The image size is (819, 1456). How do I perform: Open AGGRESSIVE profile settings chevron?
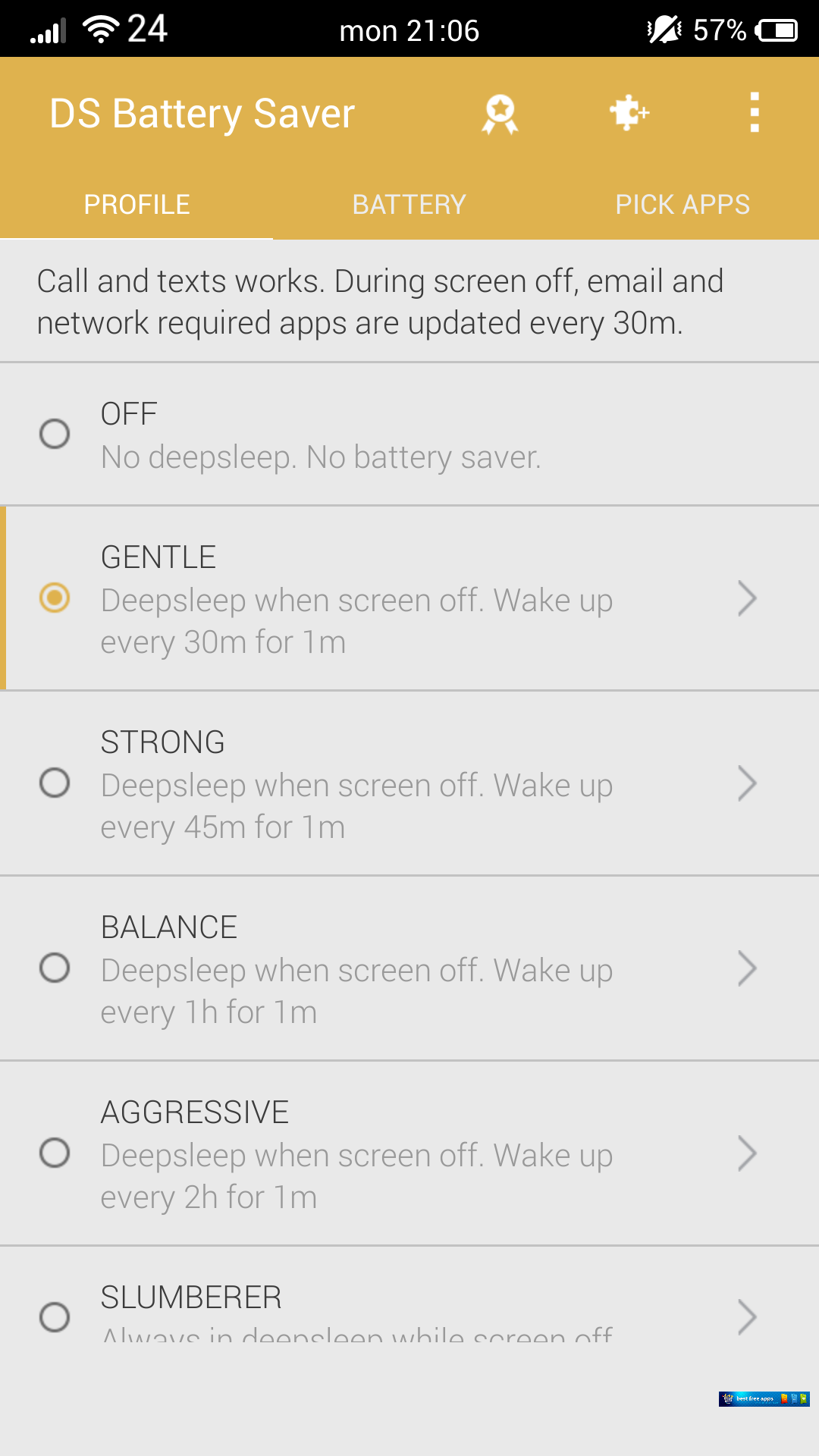747,1153
